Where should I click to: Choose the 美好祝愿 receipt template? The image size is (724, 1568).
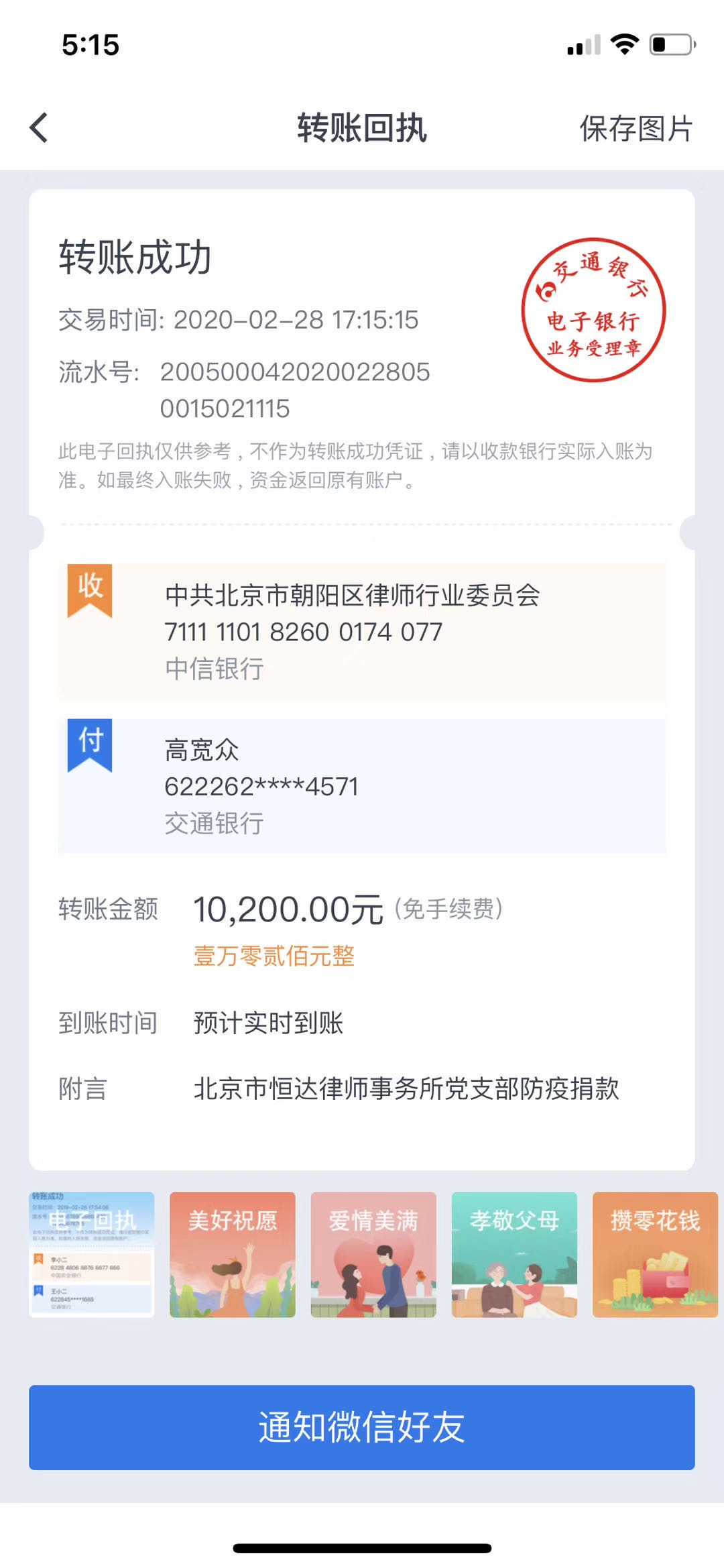pos(233,1254)
